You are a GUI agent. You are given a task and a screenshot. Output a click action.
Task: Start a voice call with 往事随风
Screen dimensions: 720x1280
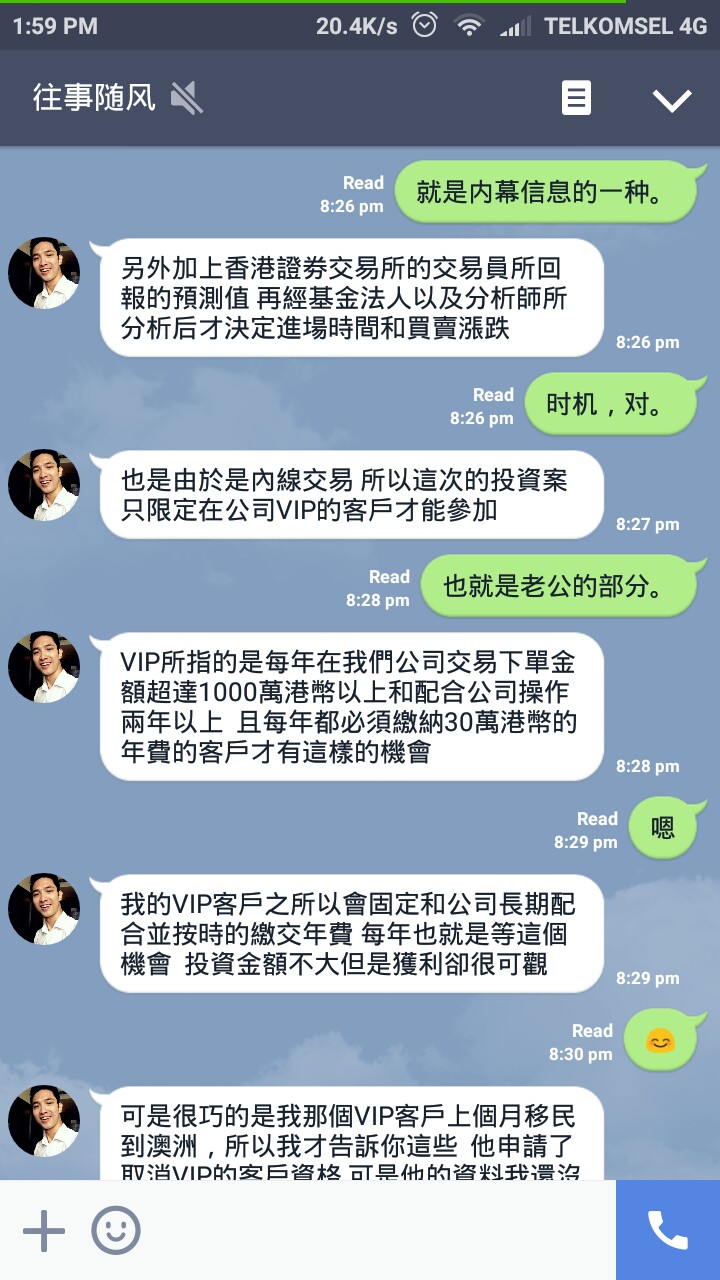click(668, 1230)
